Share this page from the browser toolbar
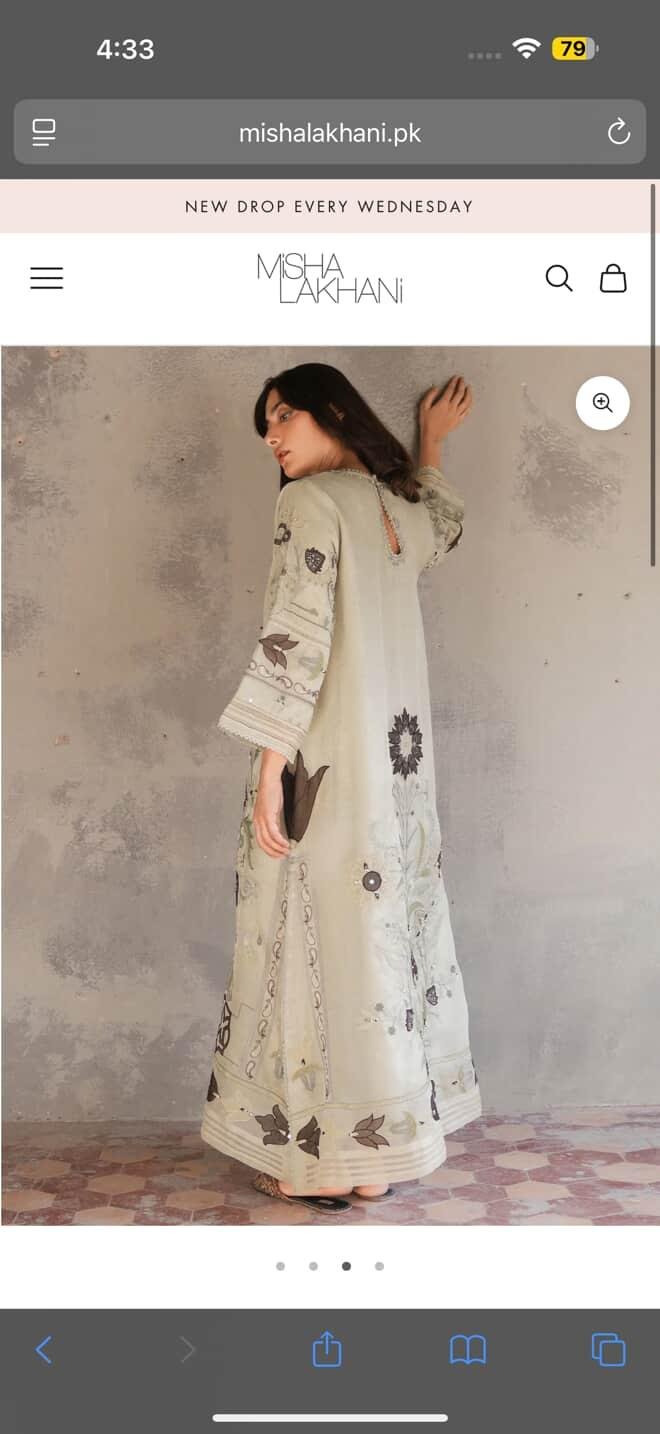The height and width of the screenshot is (1434, 660). coord(327,1350)
